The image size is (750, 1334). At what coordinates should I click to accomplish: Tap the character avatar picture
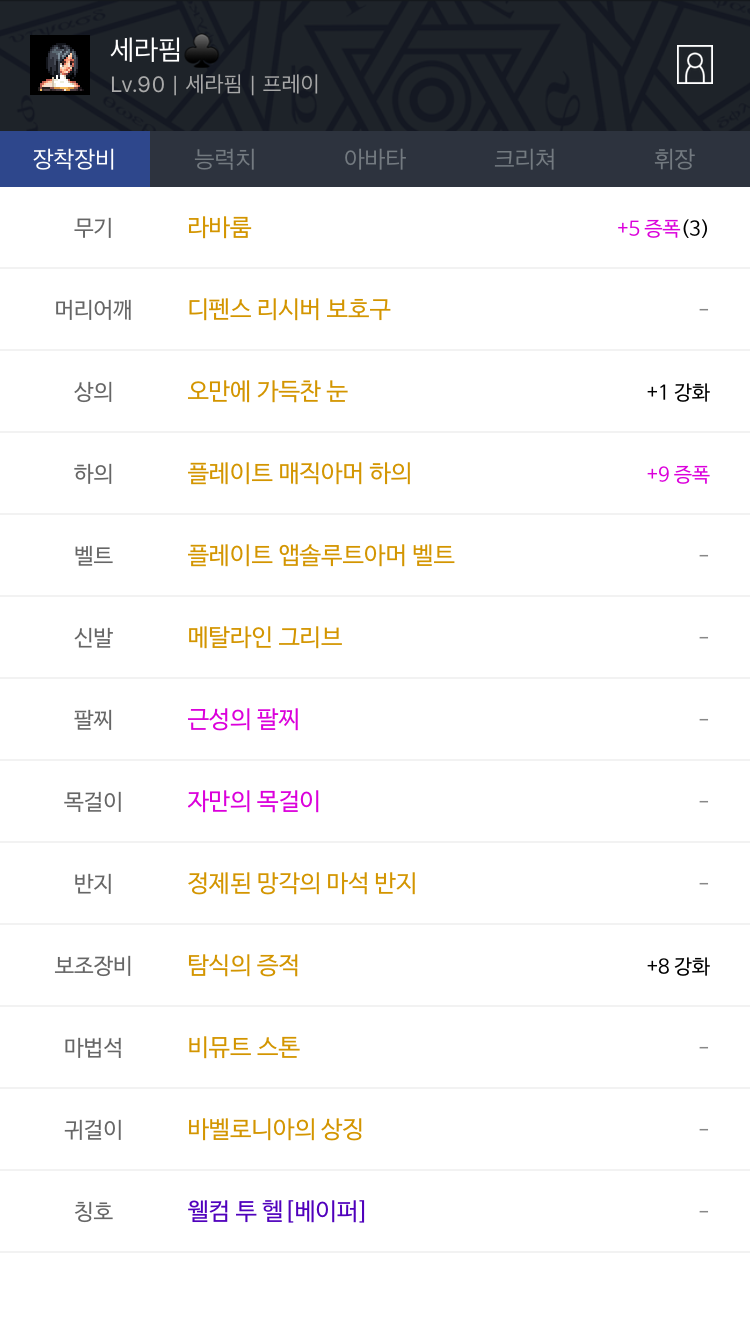pos(60,65)
